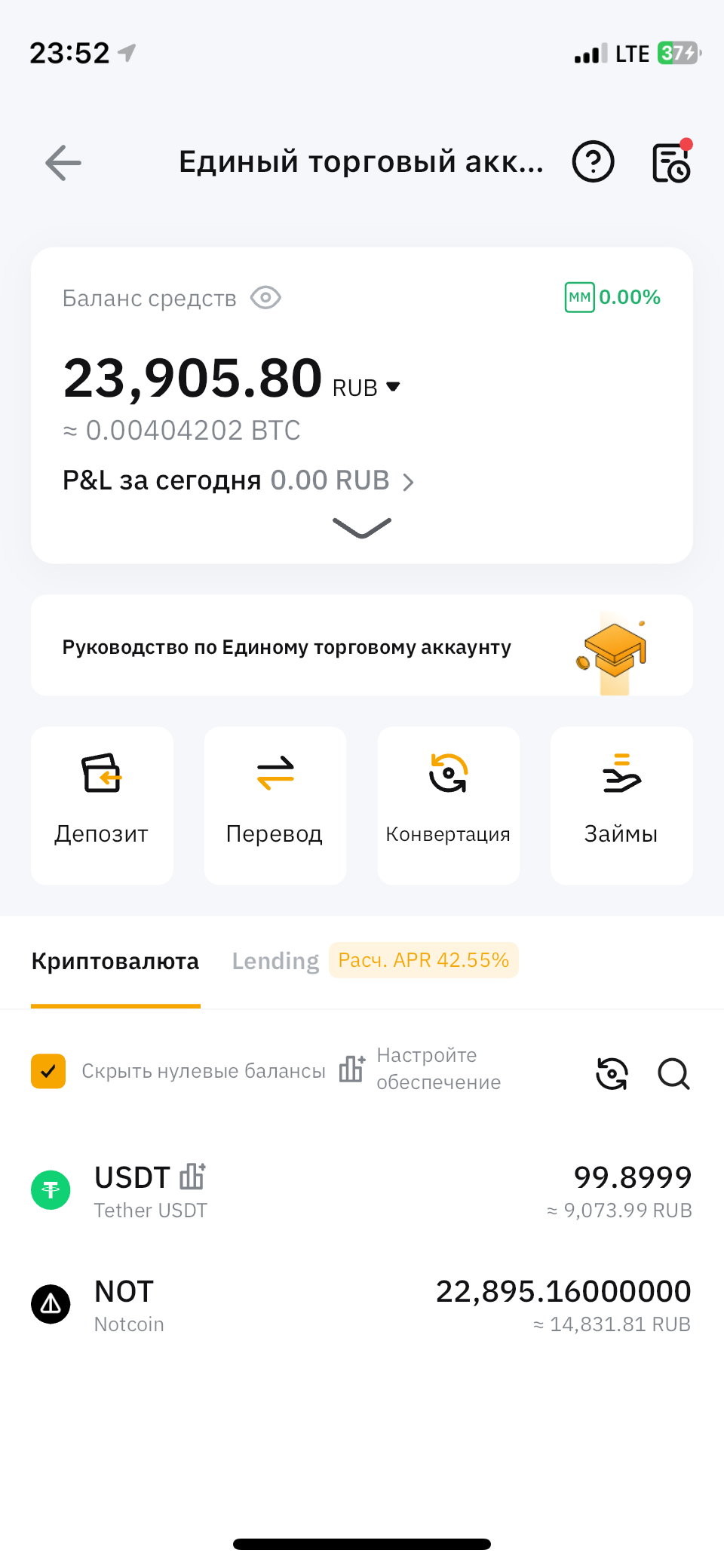Image resolution: width=724 pixels, height=1568 pixels.
Task: Hide balance with the eye icon
Action: click(x=265, y=298)
